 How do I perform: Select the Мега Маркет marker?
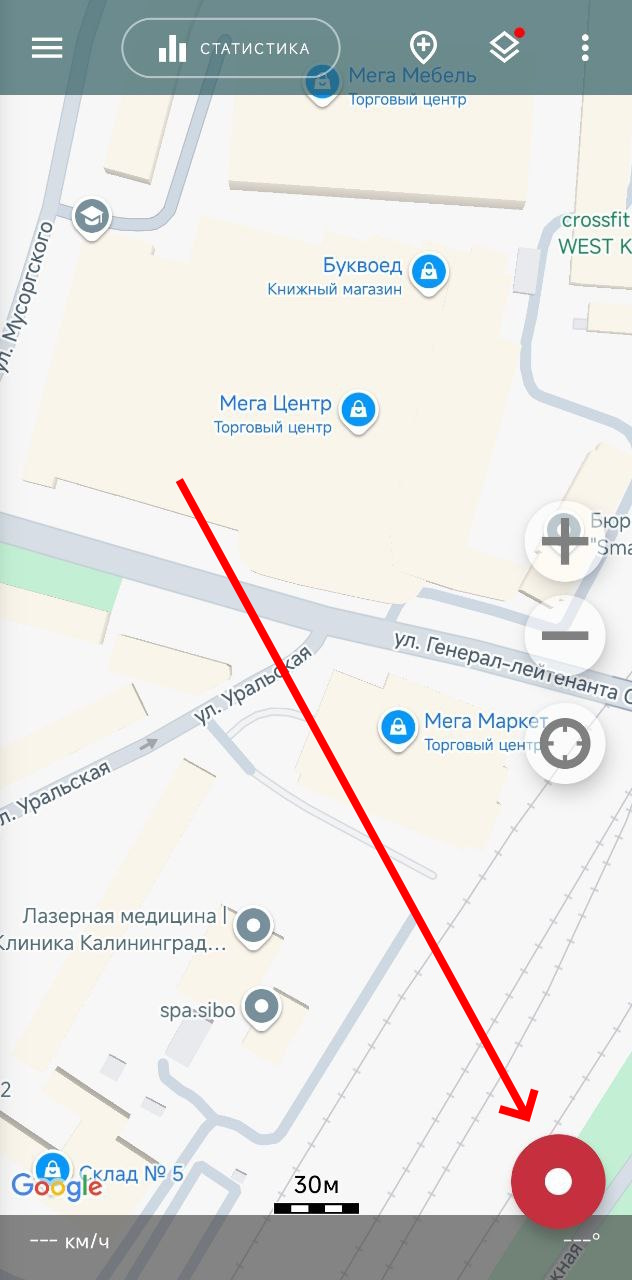pyautogui.click(x=398, y=727)
